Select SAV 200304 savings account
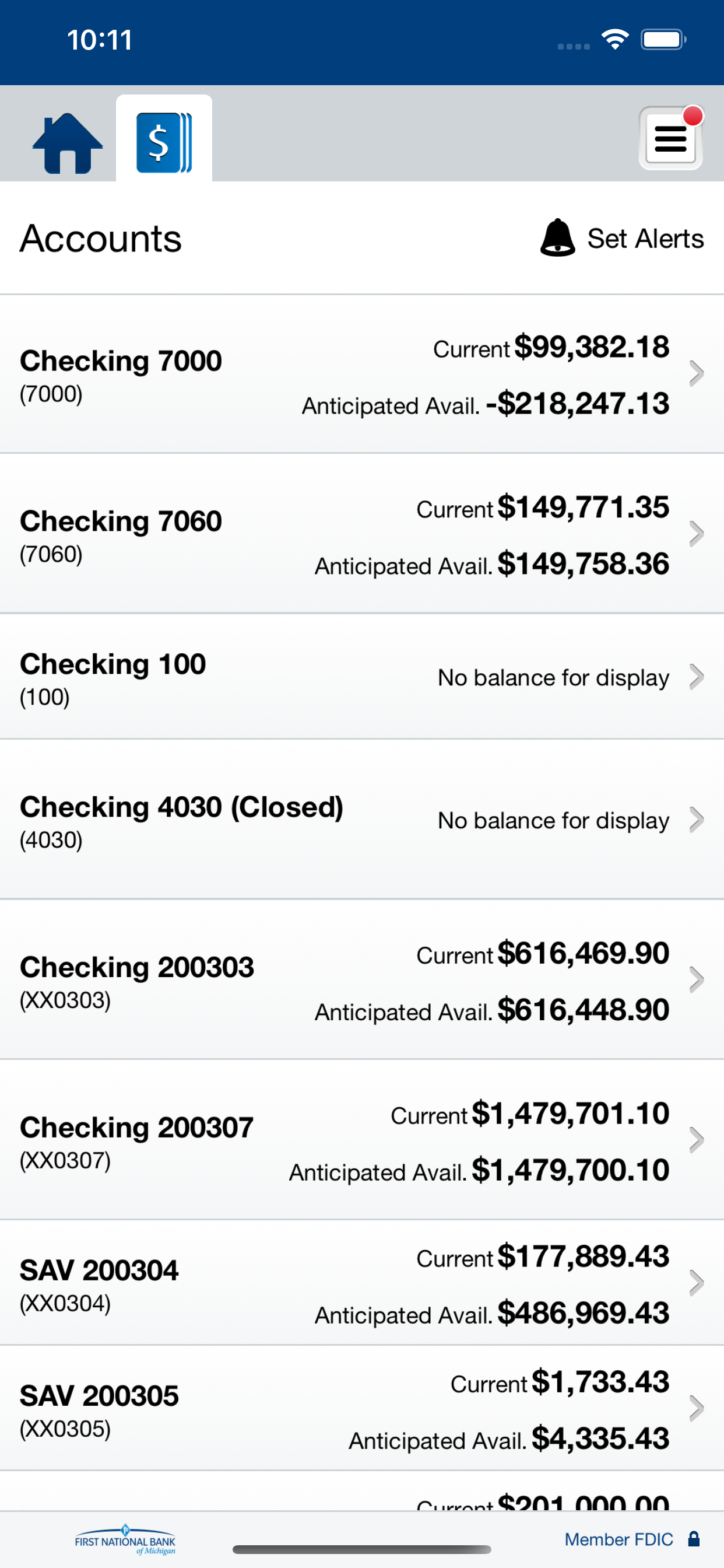This screenshot has height=1568, width=724. pos(362,1283)
